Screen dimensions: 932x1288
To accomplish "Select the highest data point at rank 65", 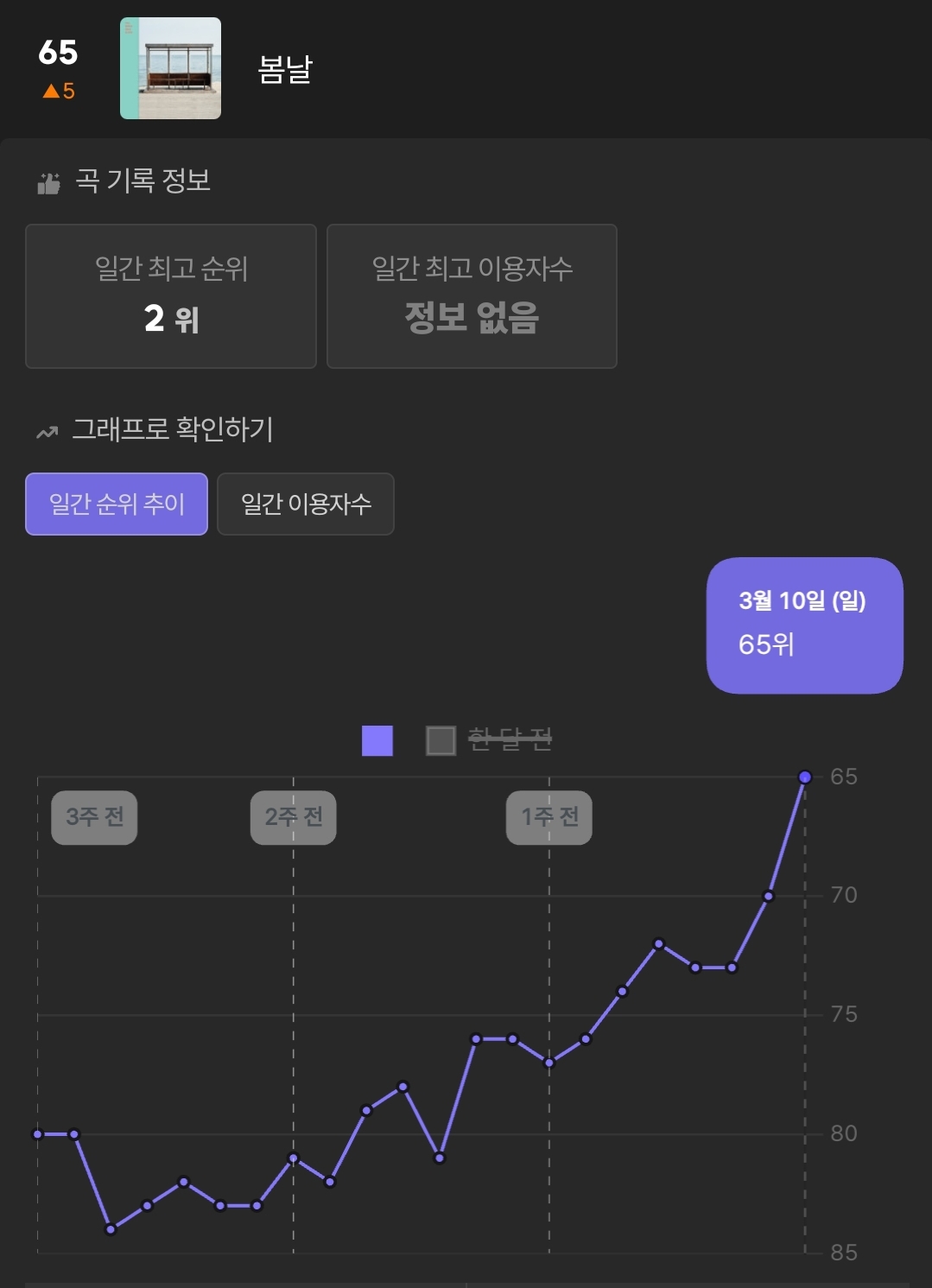I will [x=805, y=777].
